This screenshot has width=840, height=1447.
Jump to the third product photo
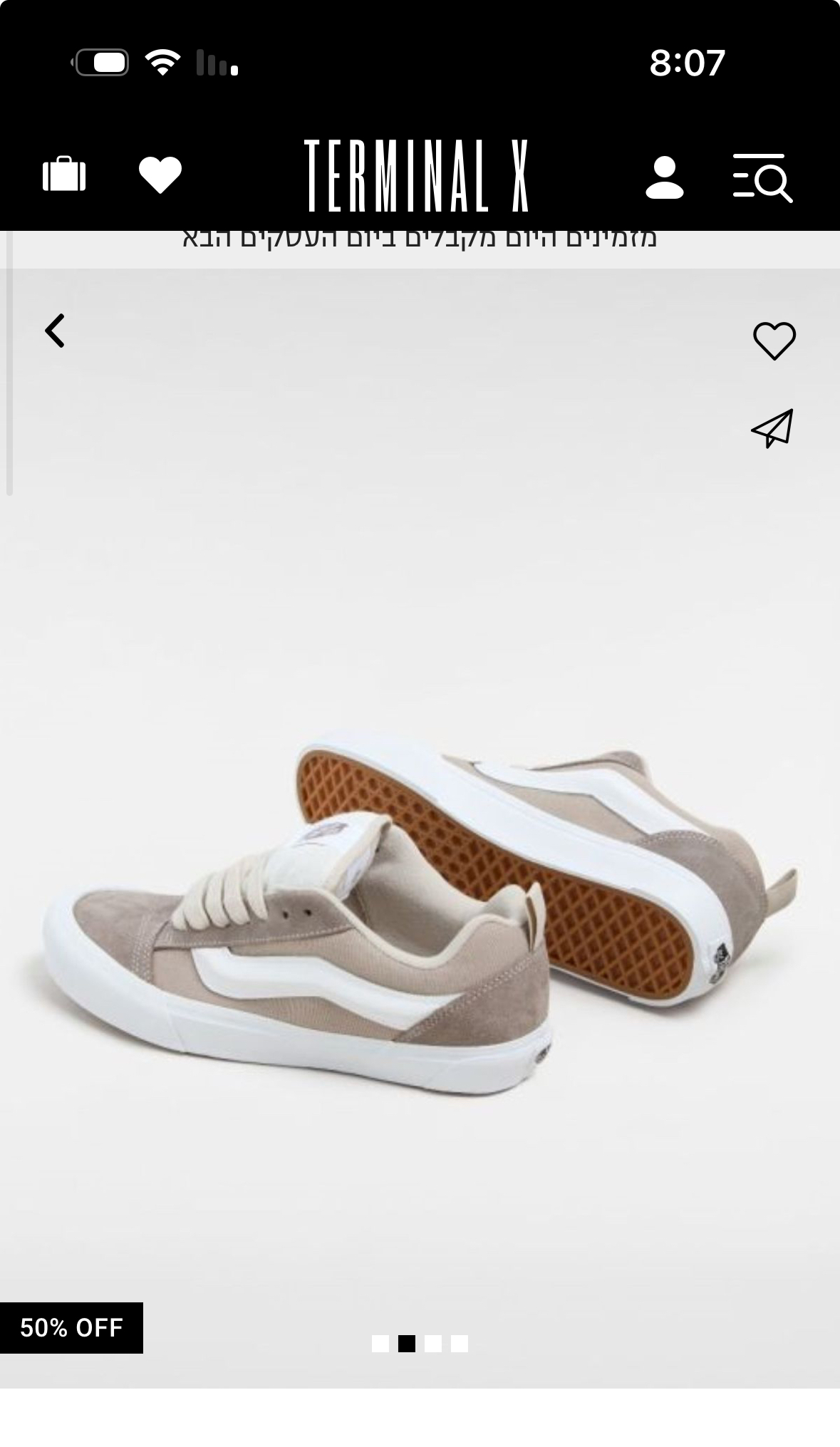(x=433, y=1344)
